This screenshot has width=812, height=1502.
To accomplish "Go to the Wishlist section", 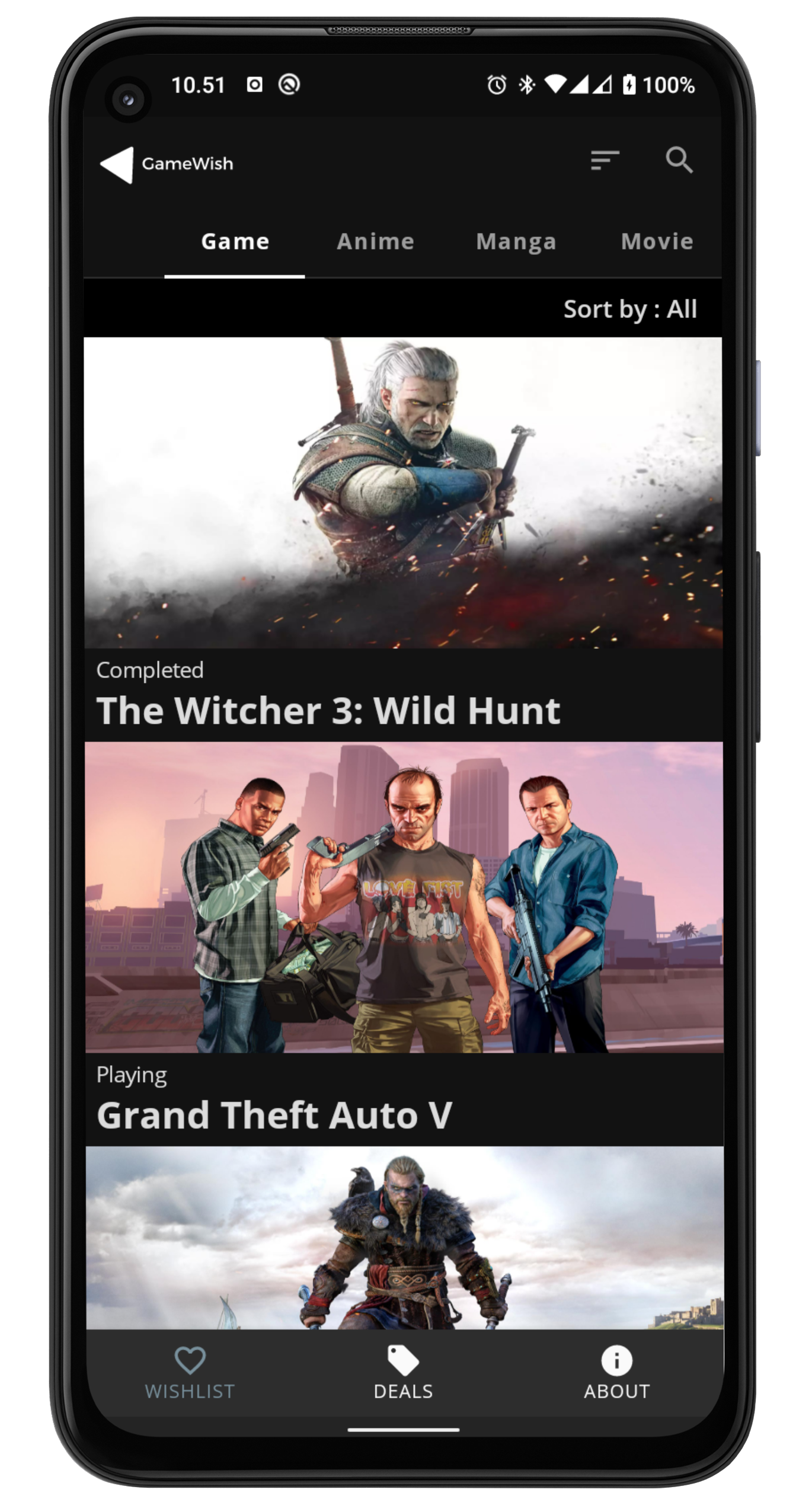I will click(x=190, y=1373).
